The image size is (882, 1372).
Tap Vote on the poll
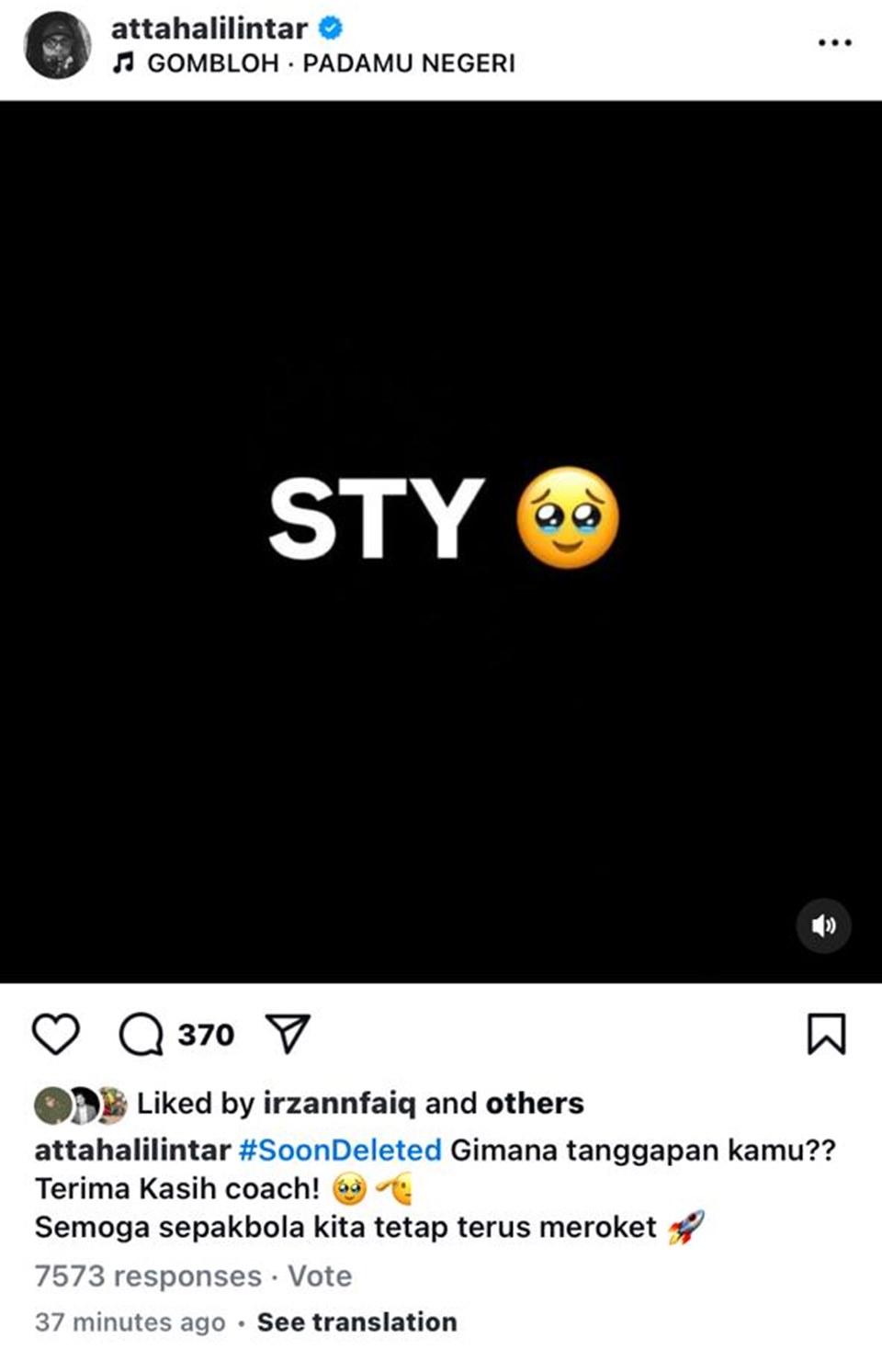click(320, 1276)
